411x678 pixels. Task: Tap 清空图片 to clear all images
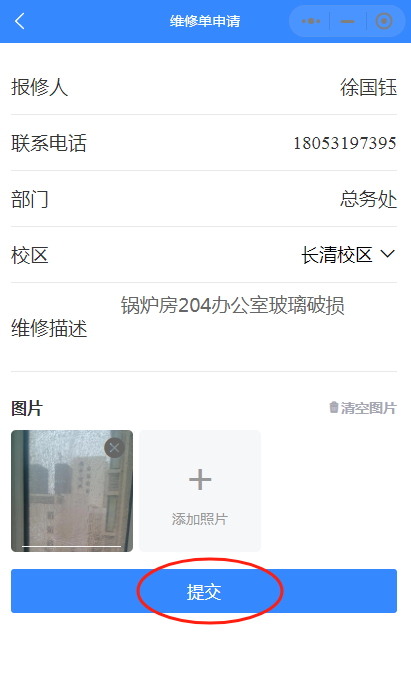(x=363, y=408)
